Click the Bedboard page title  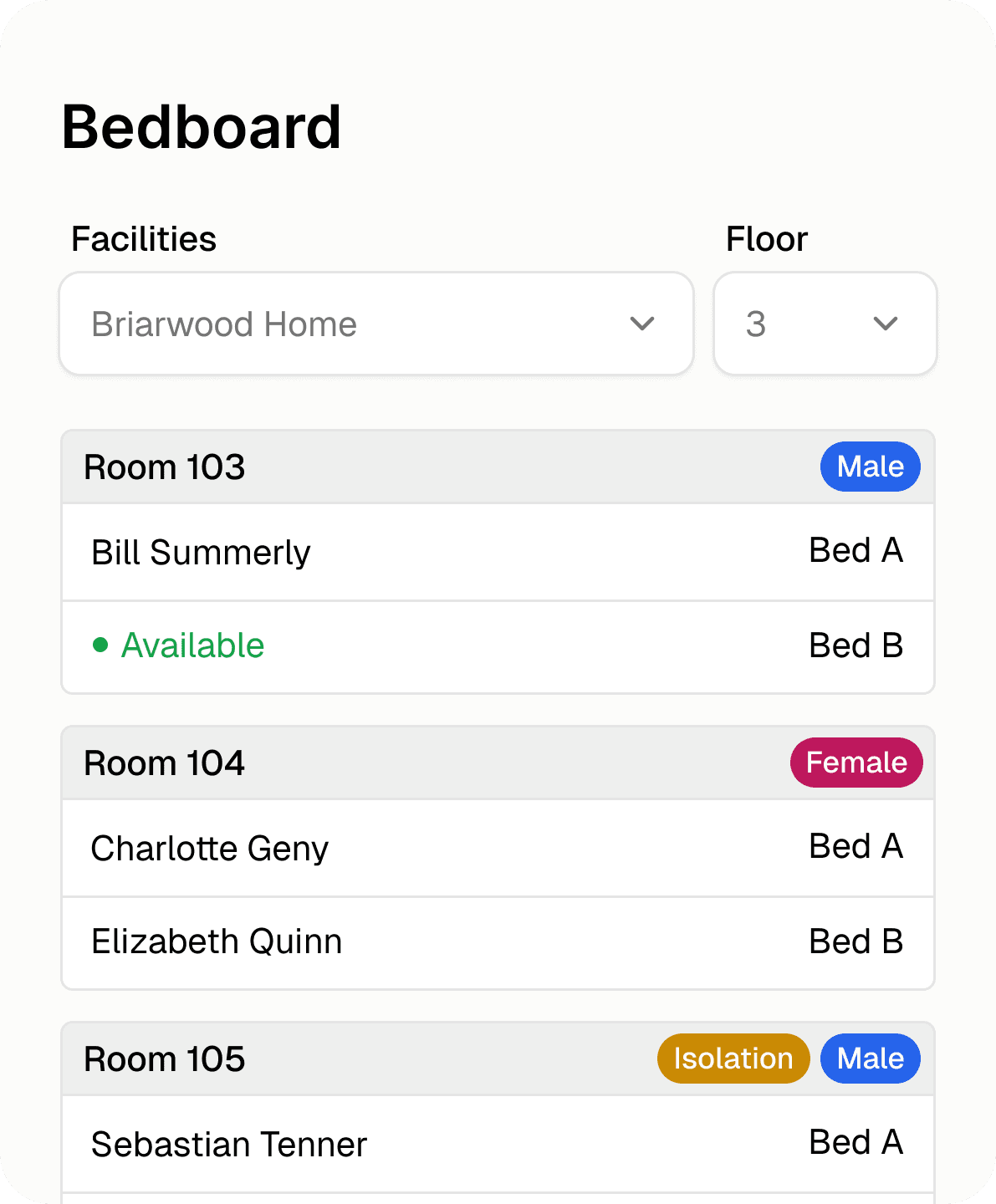[201, 127]
